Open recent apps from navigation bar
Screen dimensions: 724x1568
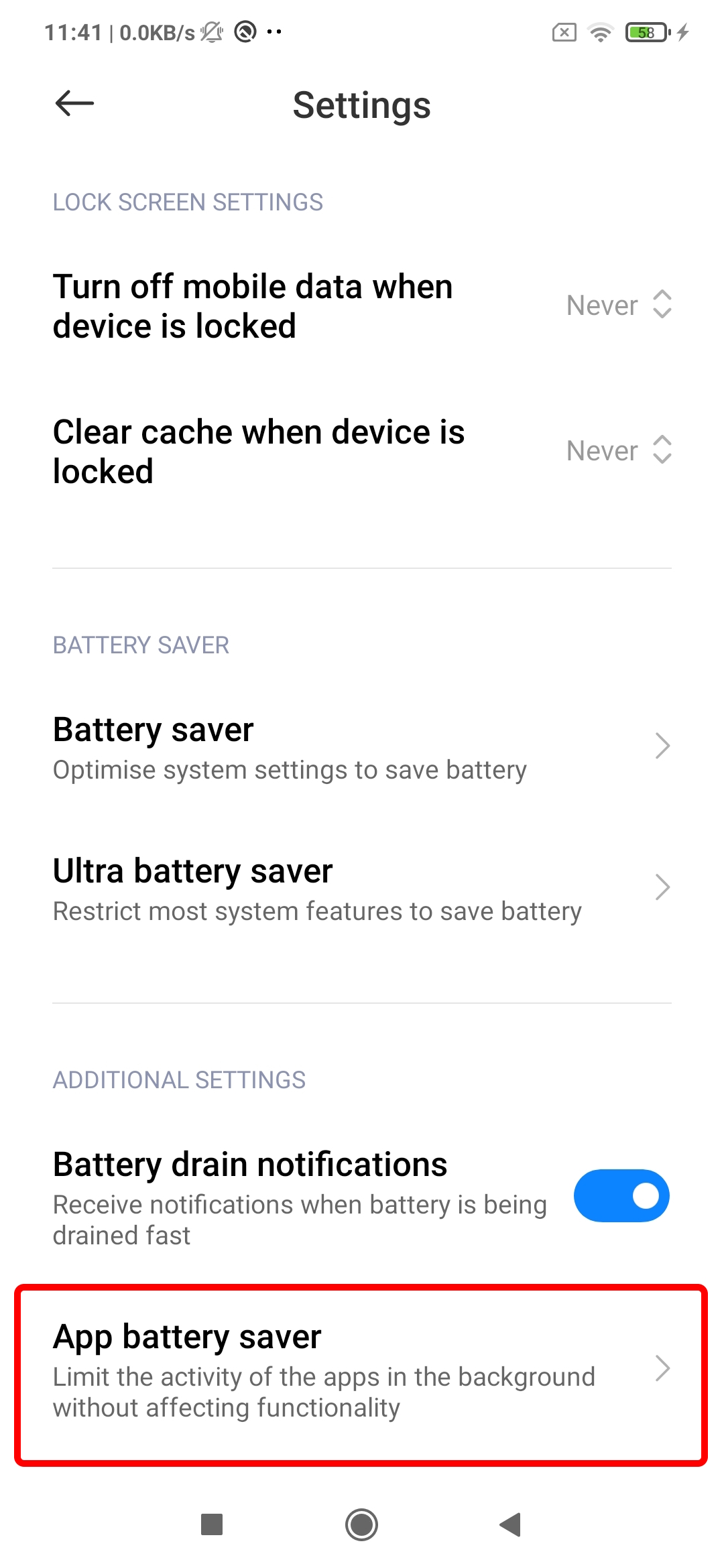click(x=212, y=1525)
